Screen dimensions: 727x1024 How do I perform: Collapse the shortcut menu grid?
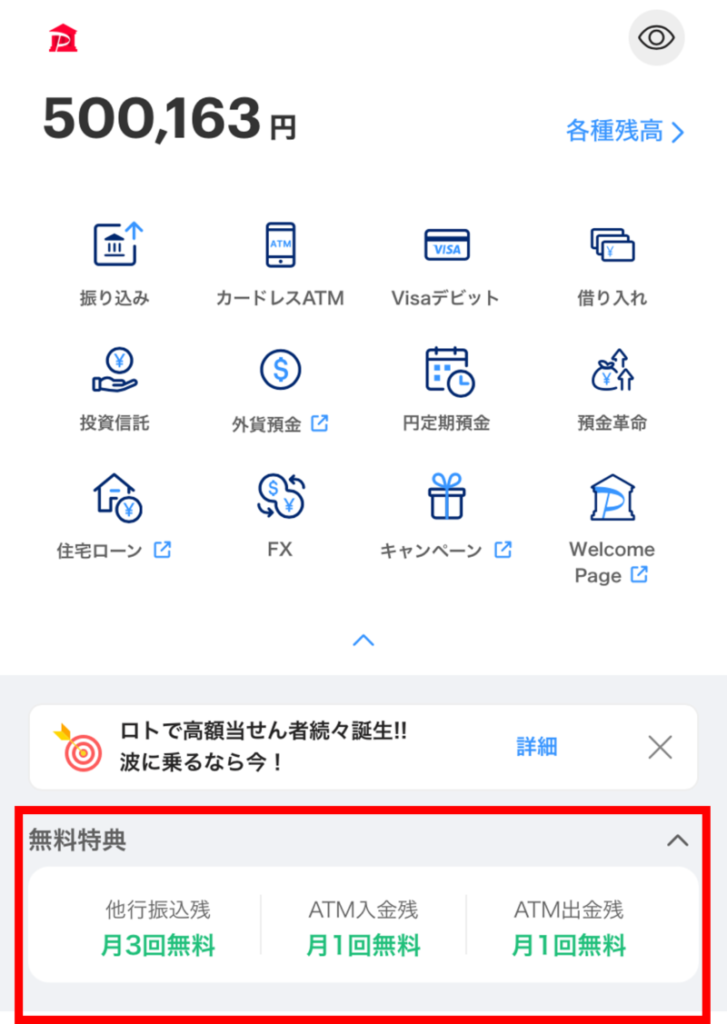tap(363, 640)
